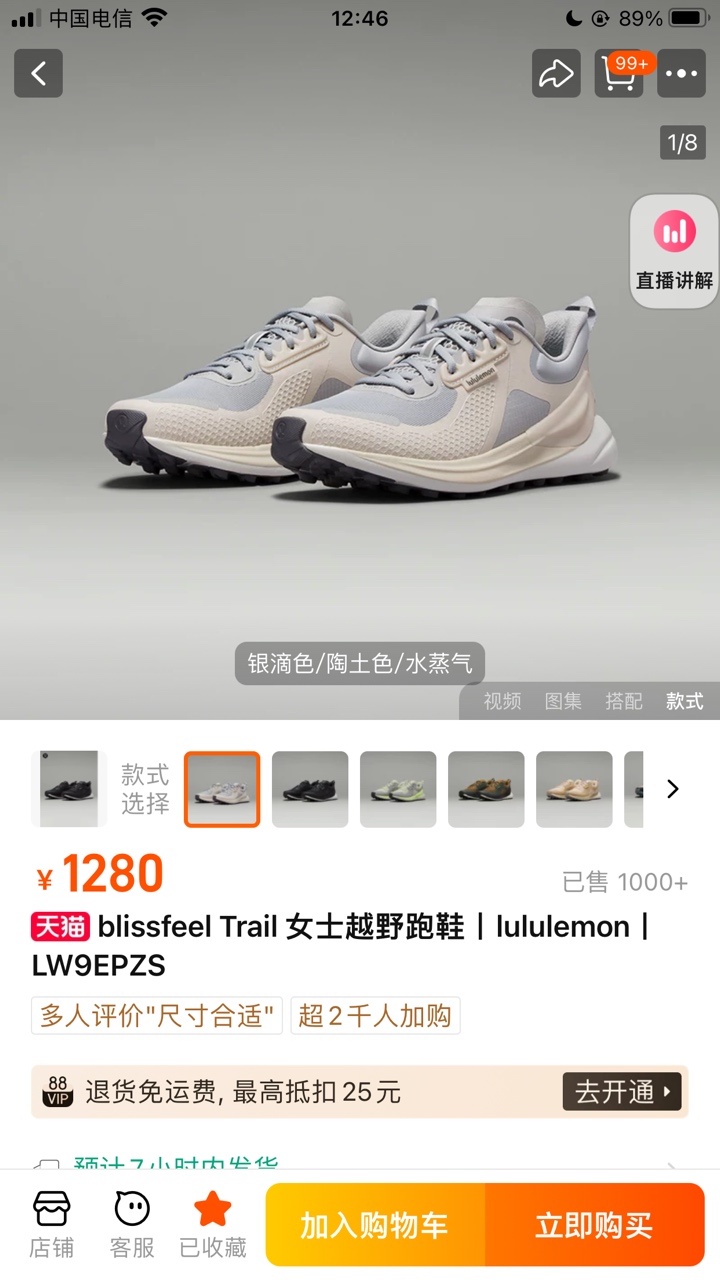Switch to the 搭配 tab
This screenshot has width=720, height=1280.
(624, 701)
